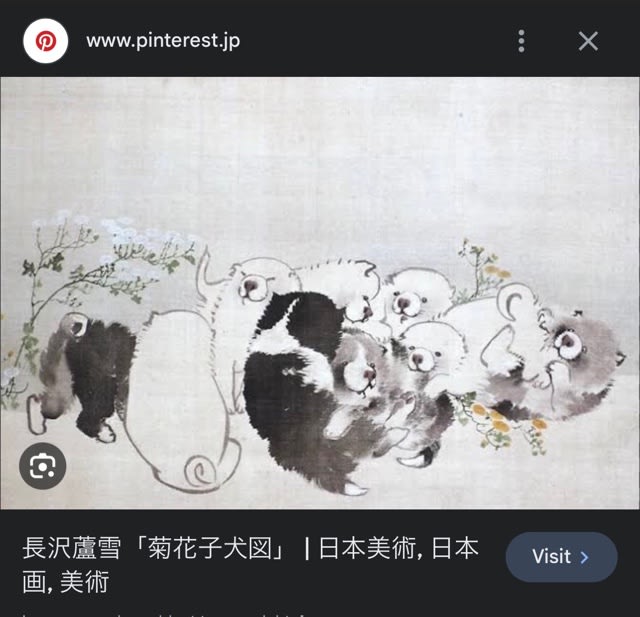Open the three-dot overflow menu

point(521,41)
